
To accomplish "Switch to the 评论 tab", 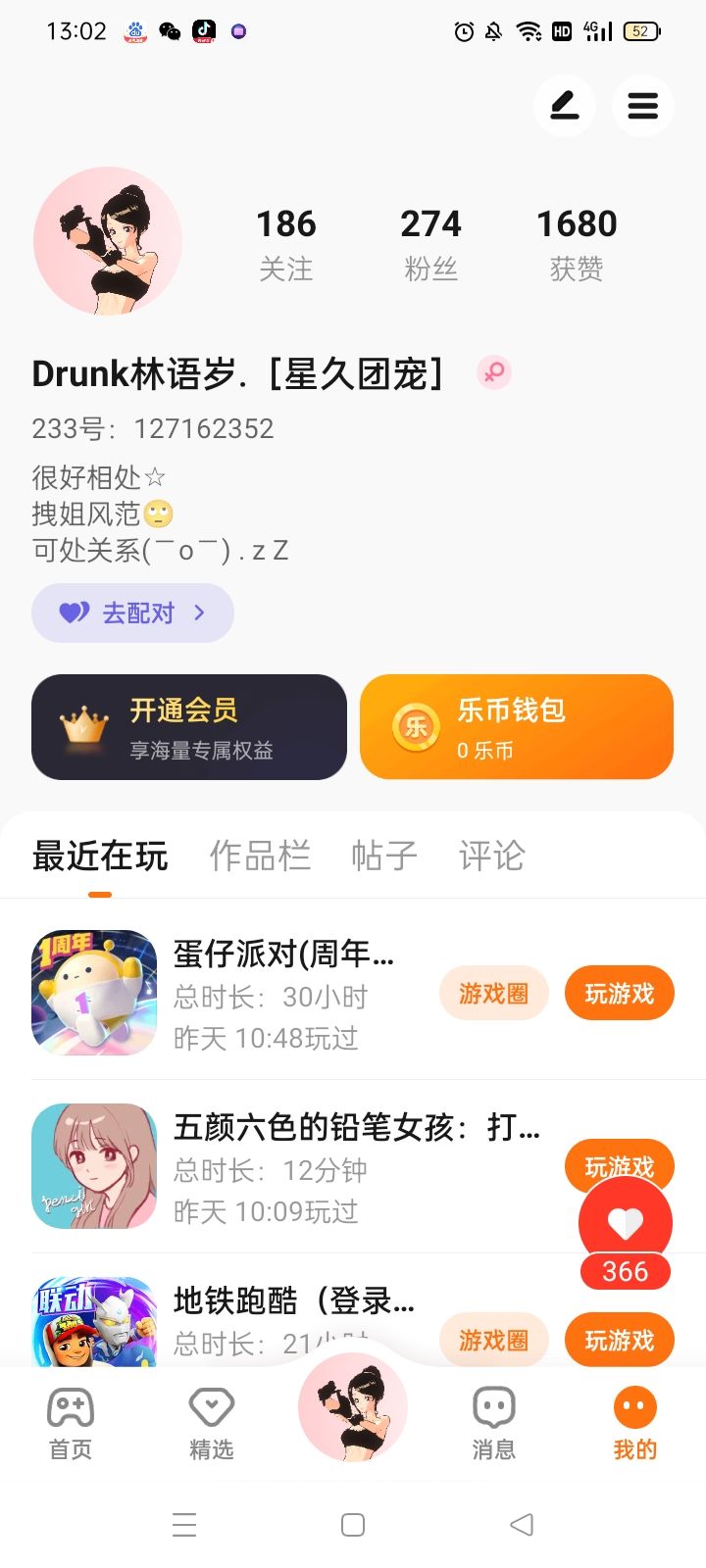I will point(491,856).
